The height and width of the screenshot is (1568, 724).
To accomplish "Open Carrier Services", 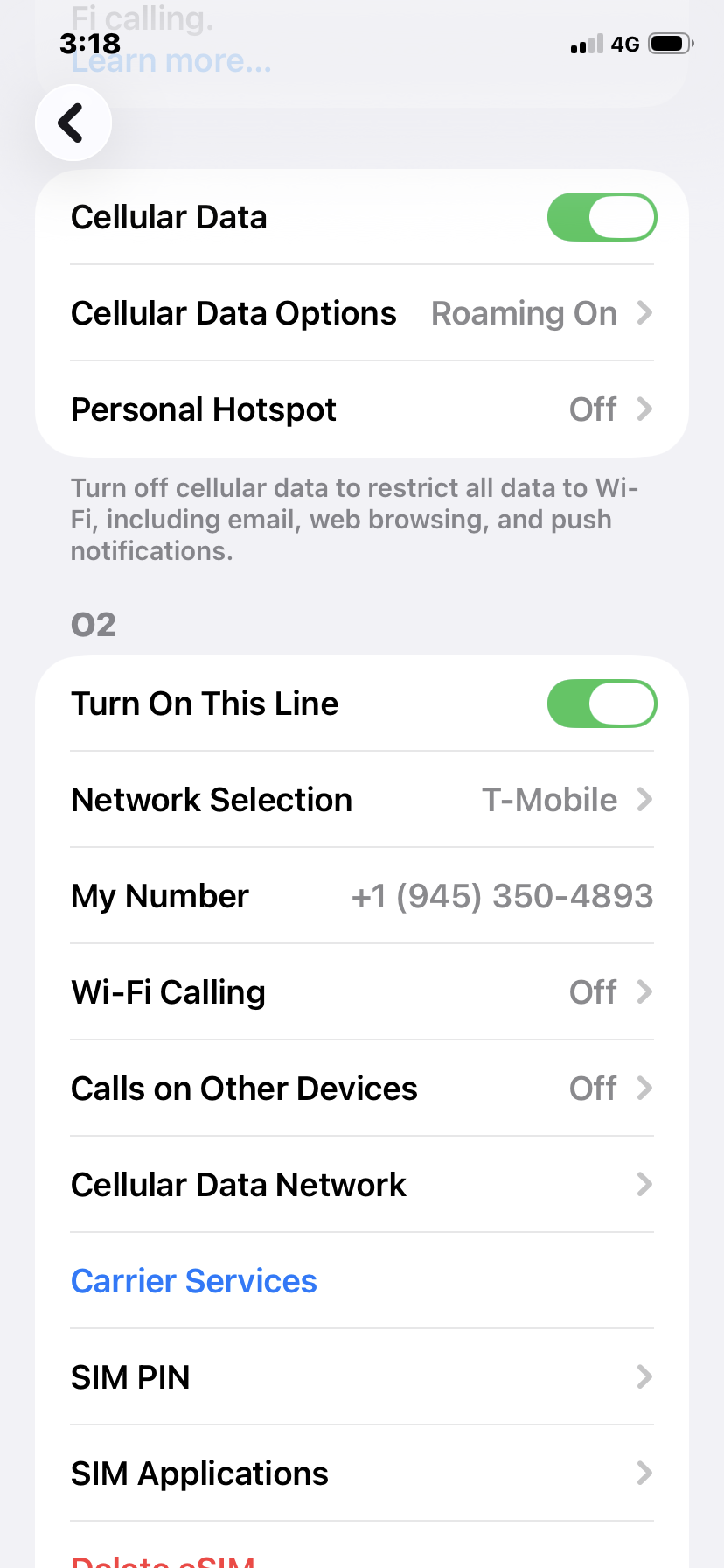I will point(194,1280).
